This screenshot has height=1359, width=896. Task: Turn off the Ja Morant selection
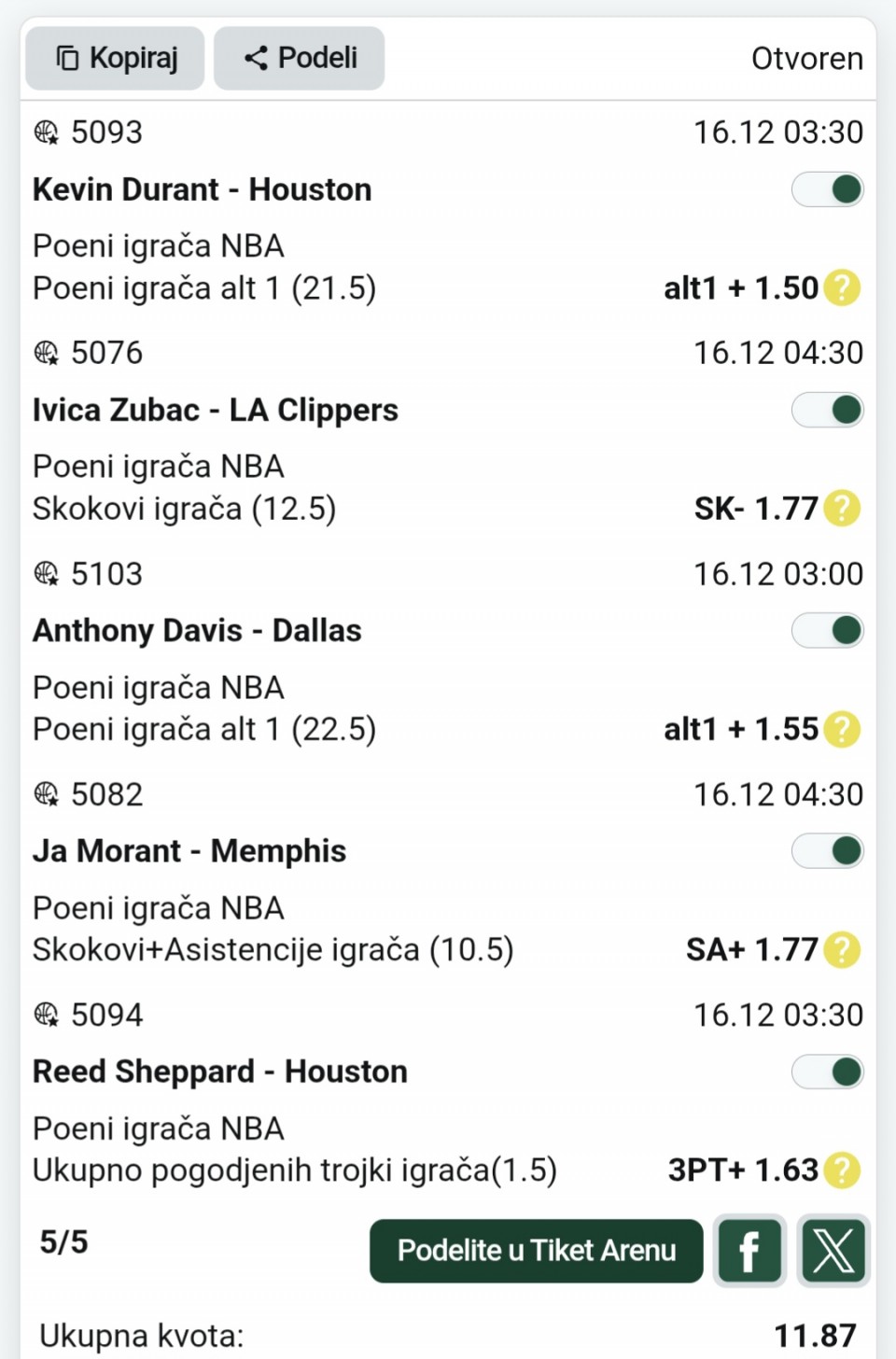click(828, 851)
